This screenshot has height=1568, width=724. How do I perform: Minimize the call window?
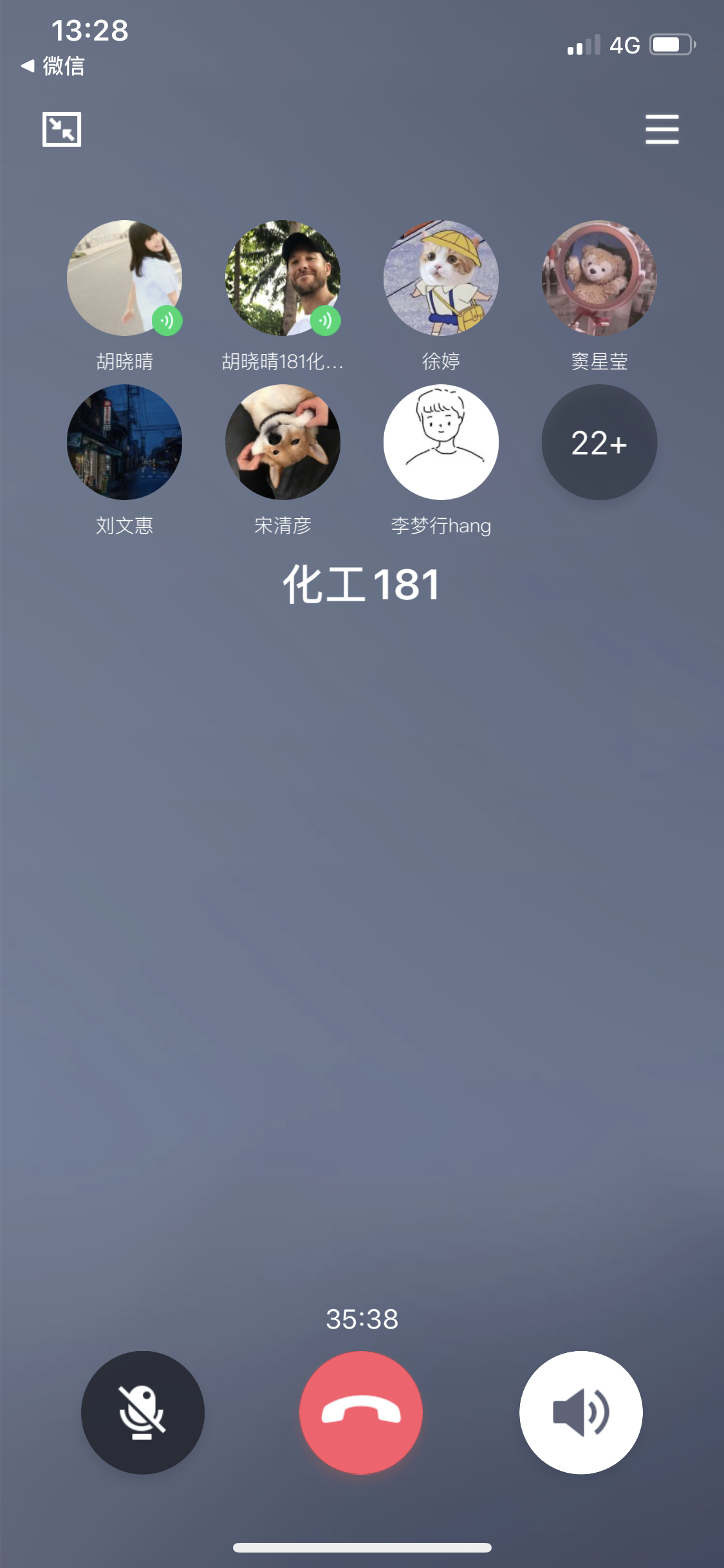coord(62,129)
